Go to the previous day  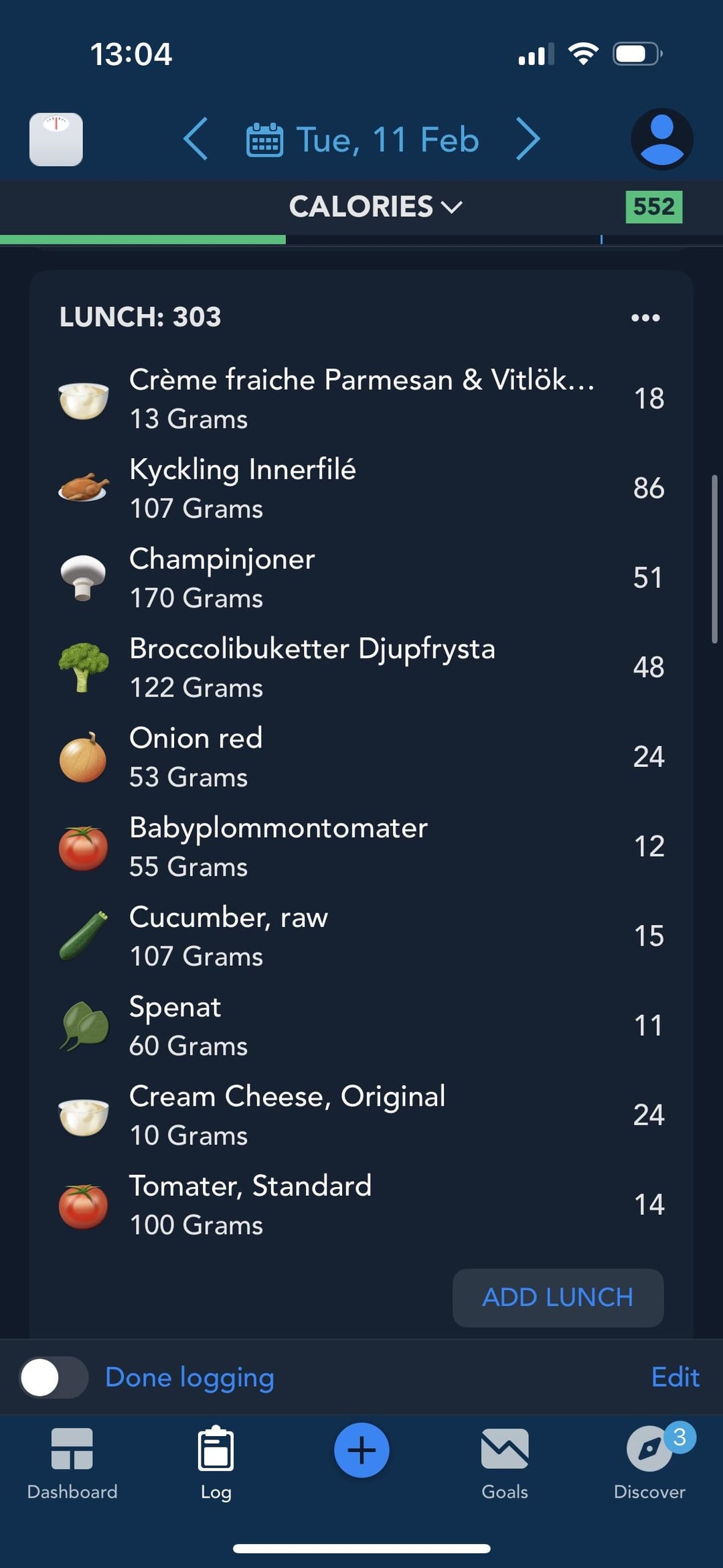tap(195, 139)
